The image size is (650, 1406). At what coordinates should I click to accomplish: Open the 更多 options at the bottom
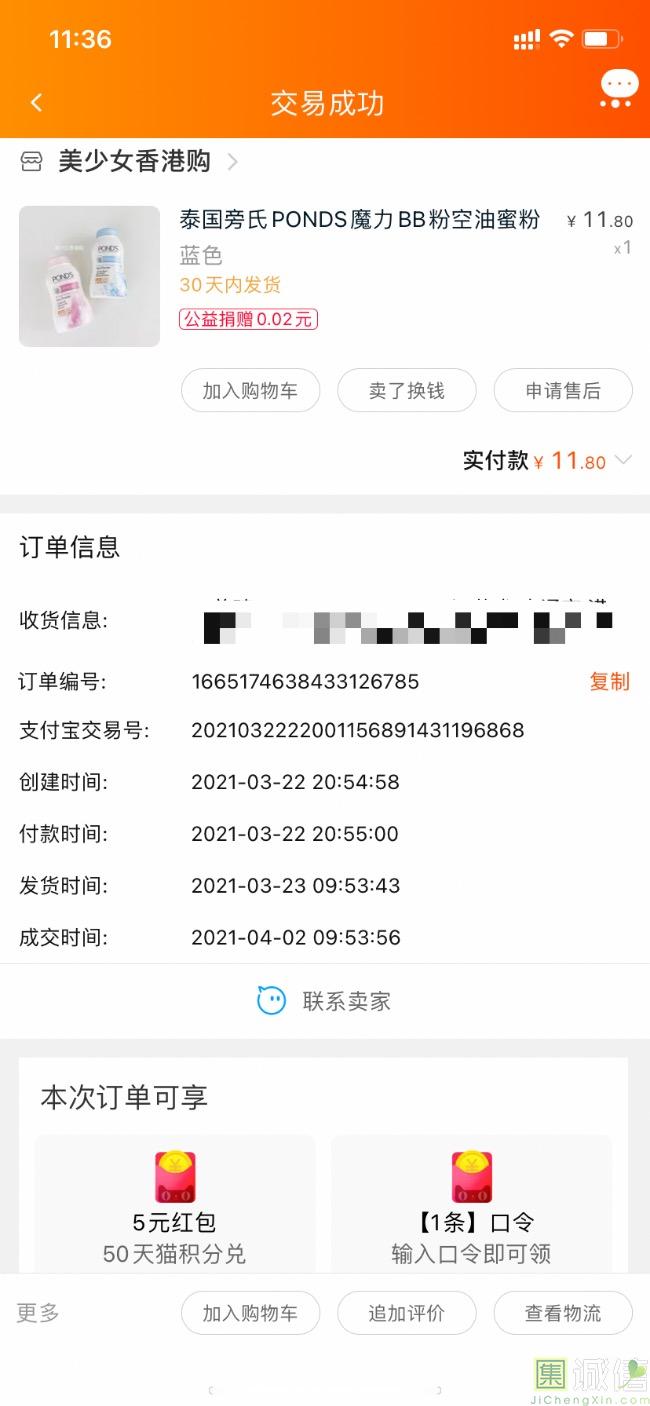(x=38, y=1313)
